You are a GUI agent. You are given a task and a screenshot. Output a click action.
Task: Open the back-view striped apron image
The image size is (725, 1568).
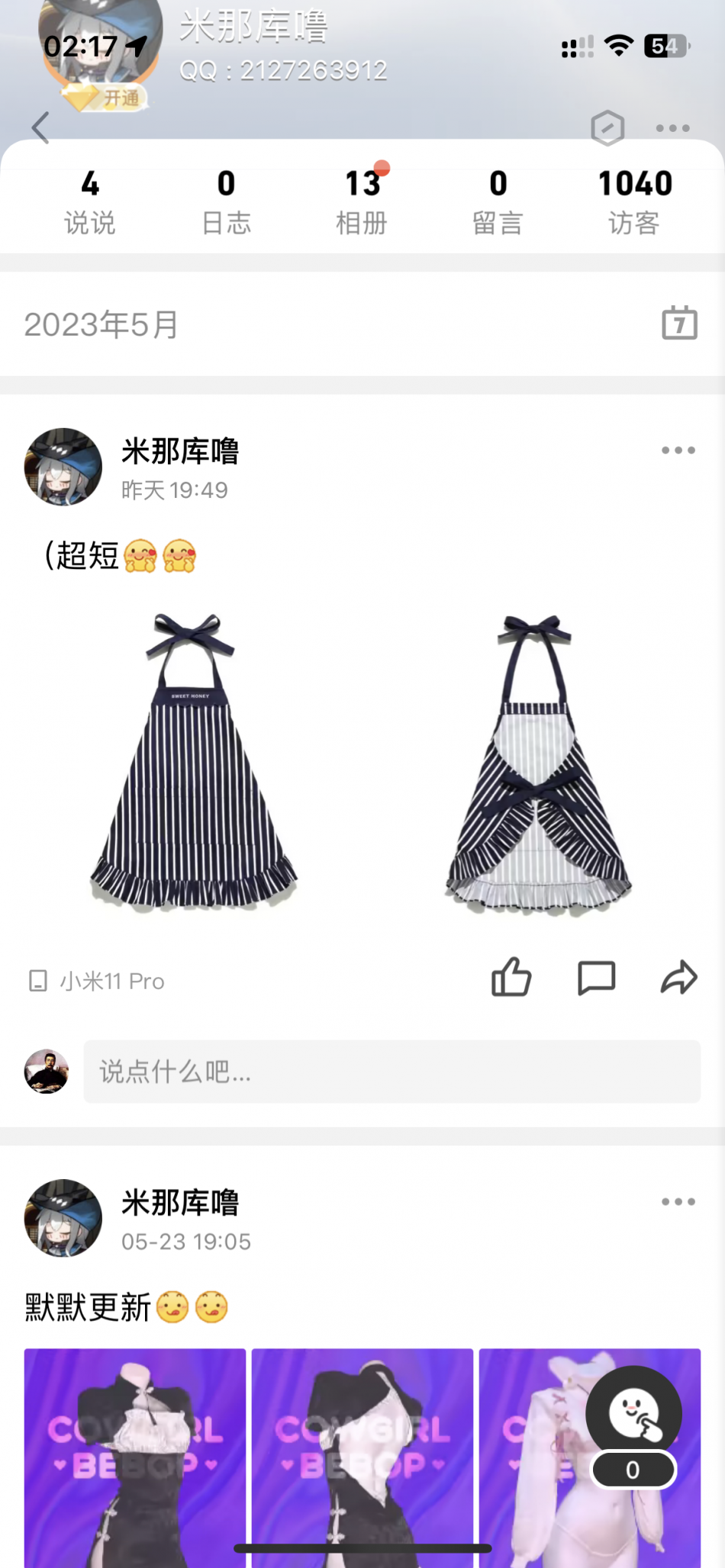point(537,763)
